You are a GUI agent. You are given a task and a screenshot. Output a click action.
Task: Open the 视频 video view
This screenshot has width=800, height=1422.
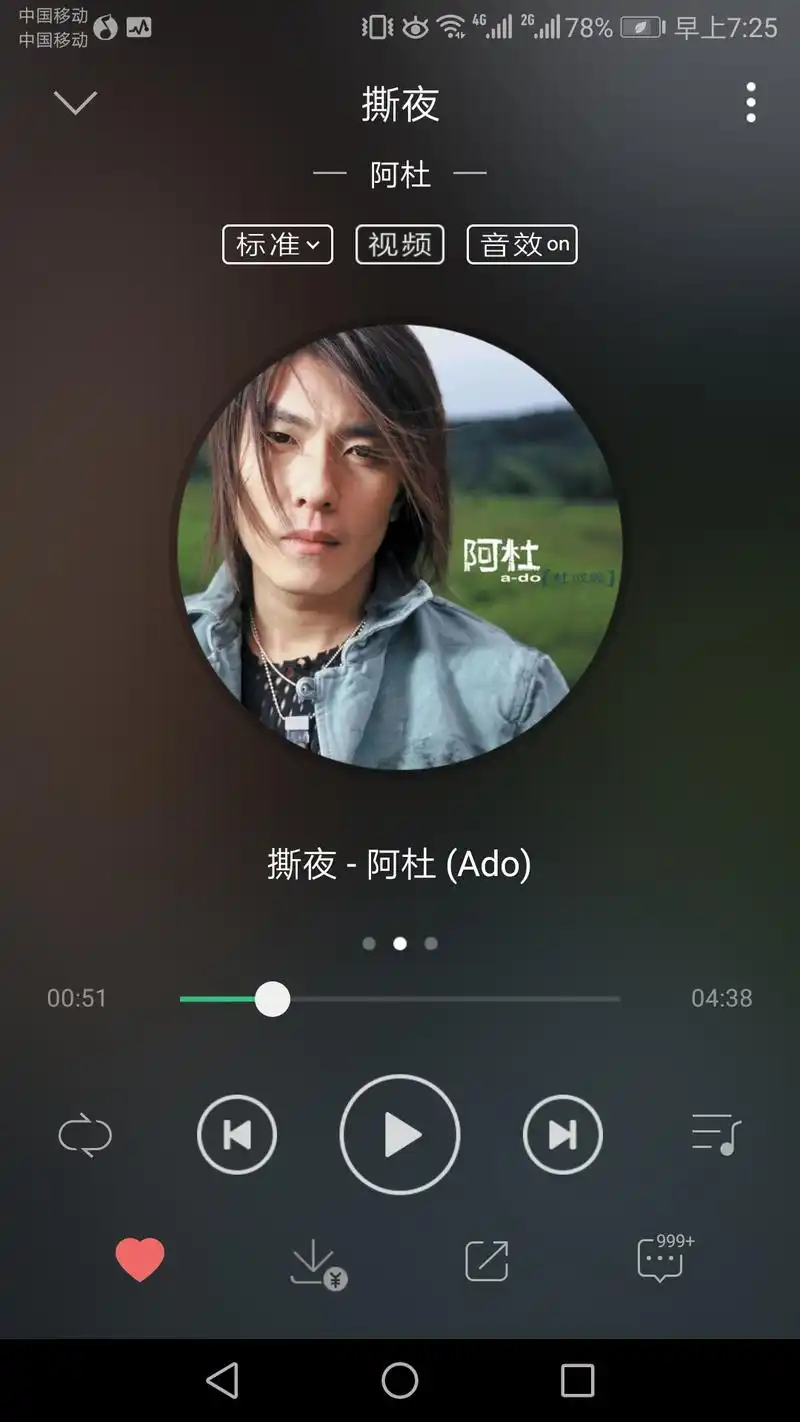pyautogui.click(x=399, y=244)
